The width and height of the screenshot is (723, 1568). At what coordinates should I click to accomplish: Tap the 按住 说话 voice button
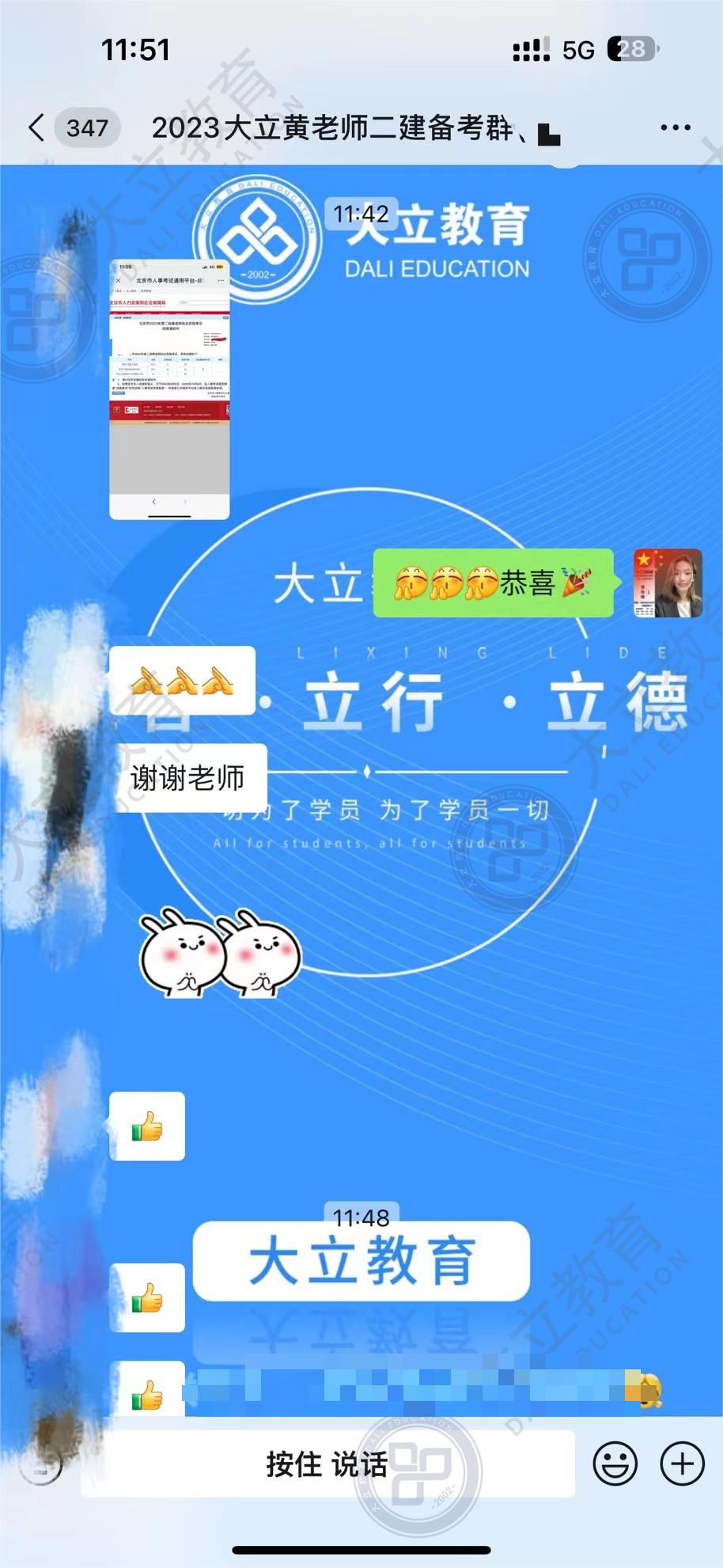pyautogui.click(x=327, y=1464)
